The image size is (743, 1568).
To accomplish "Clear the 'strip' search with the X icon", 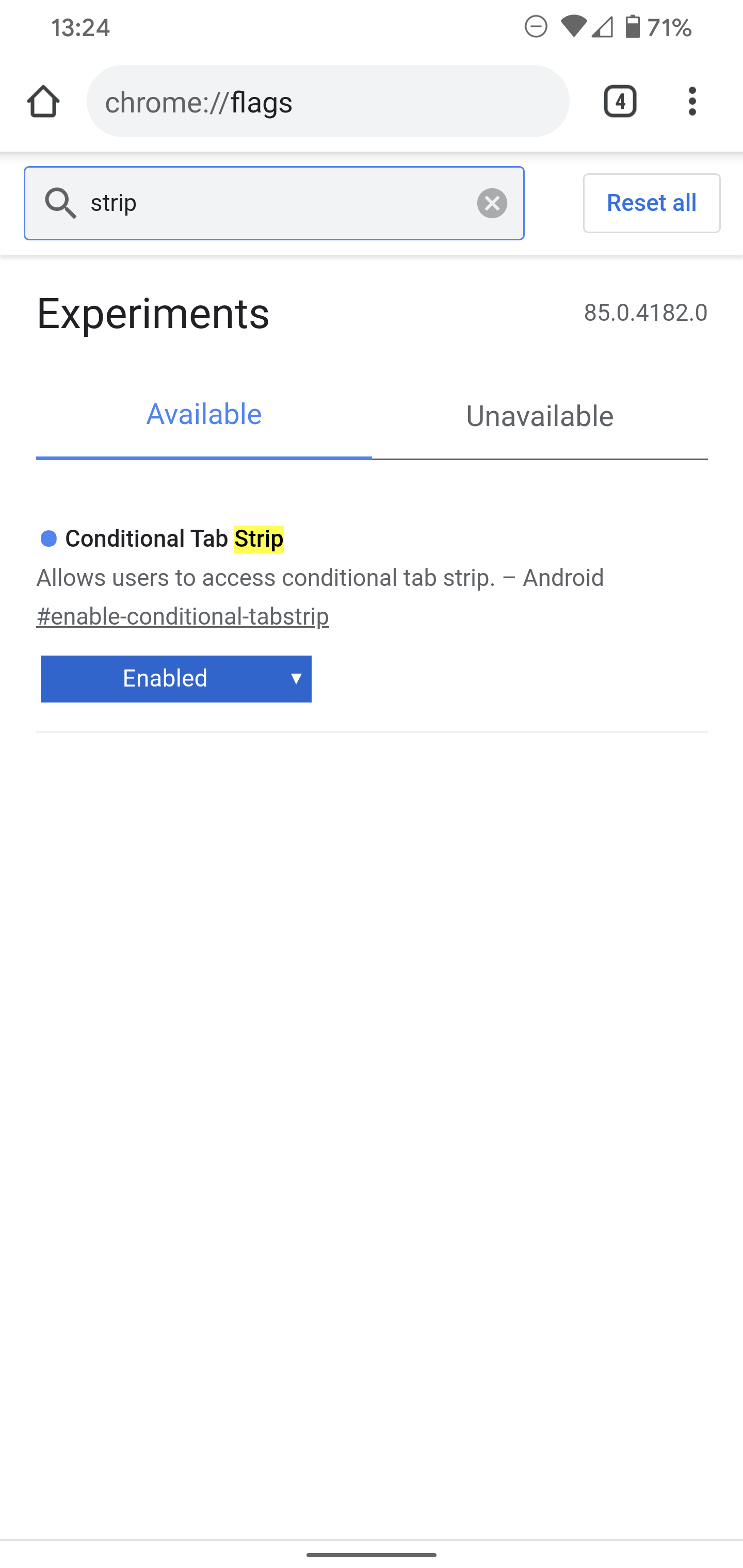I will pyautogui.click(x=492, y=203).
